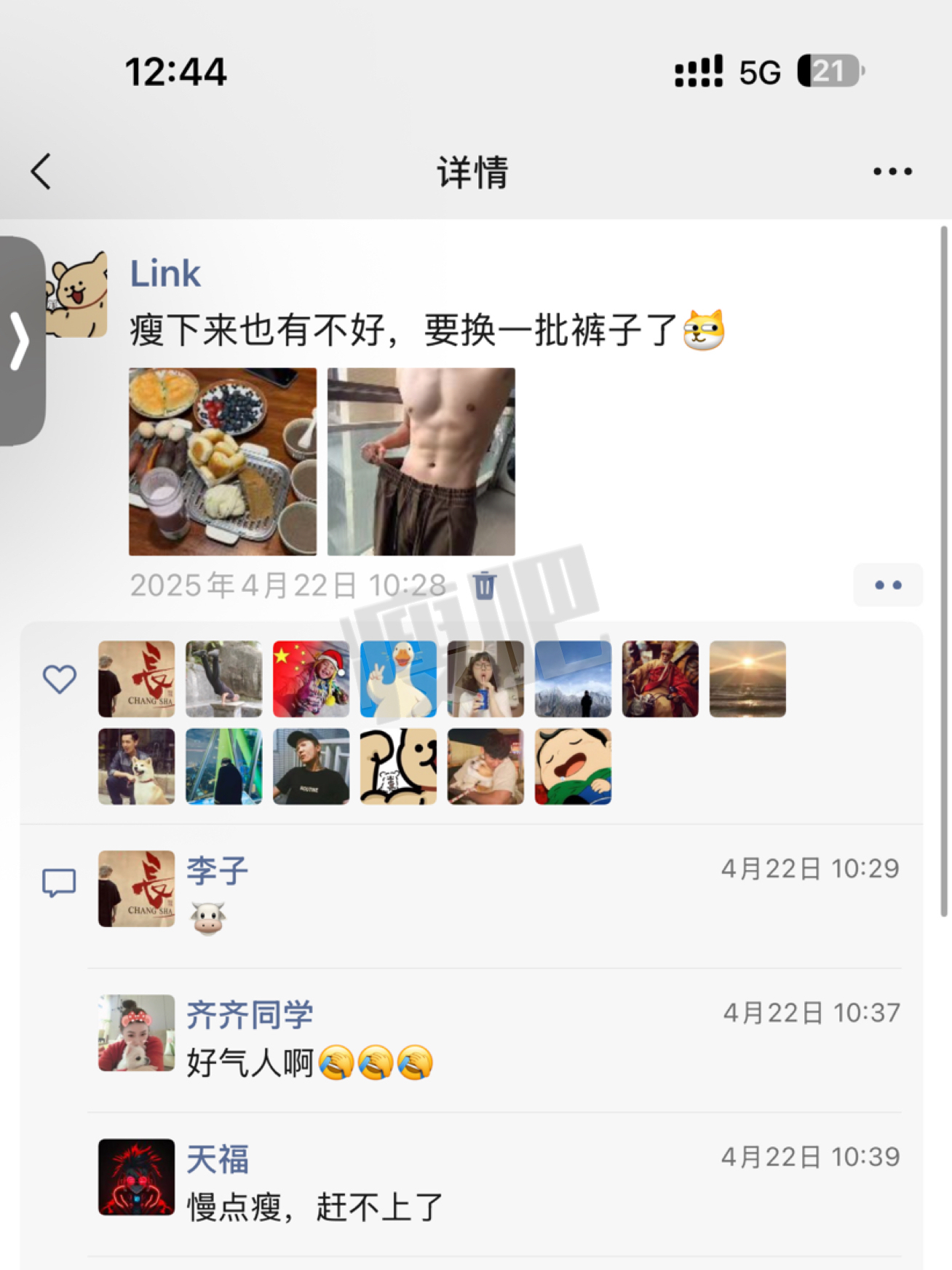The width and height of the screenshot is (952, 1270).
Task: Open 齐齐同学's avatar in the comments
Action: pyautogui.click(x=137, y=1033)
